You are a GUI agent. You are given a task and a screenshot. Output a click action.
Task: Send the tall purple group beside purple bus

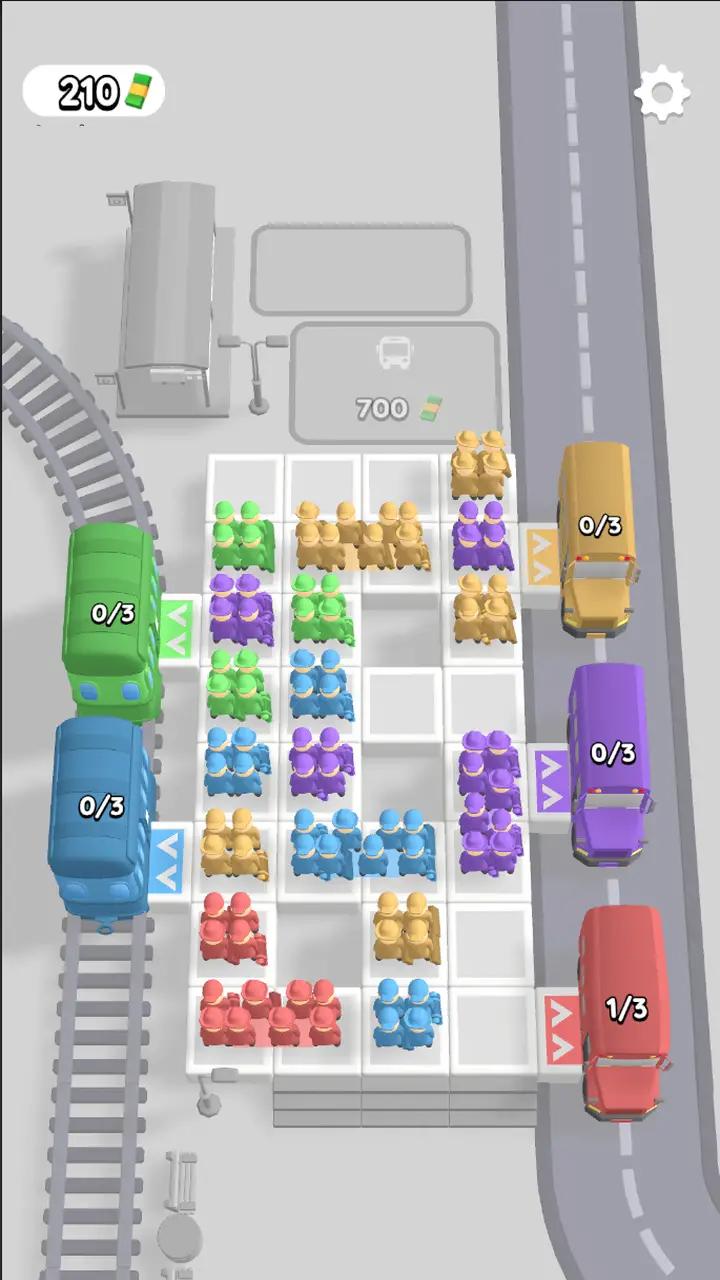point(489,788)
